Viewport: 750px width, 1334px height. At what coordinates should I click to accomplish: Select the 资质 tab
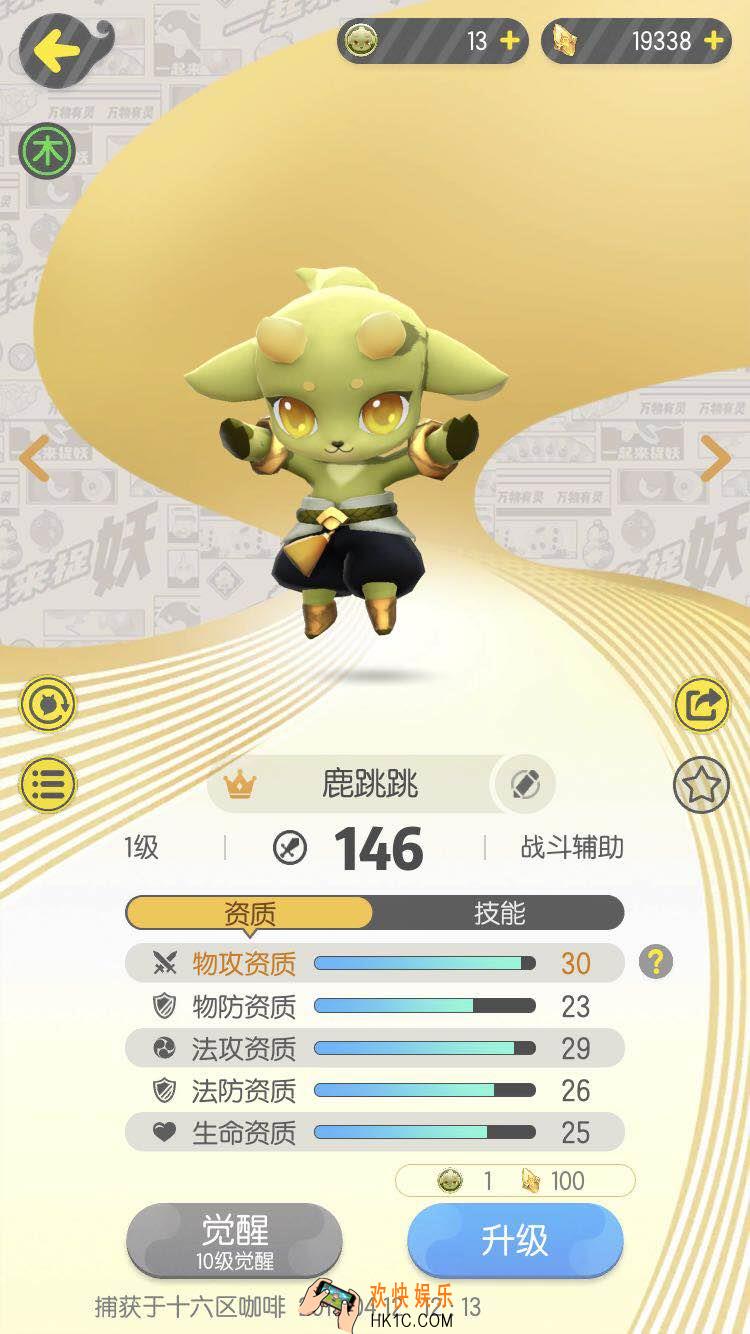[249, 913]
